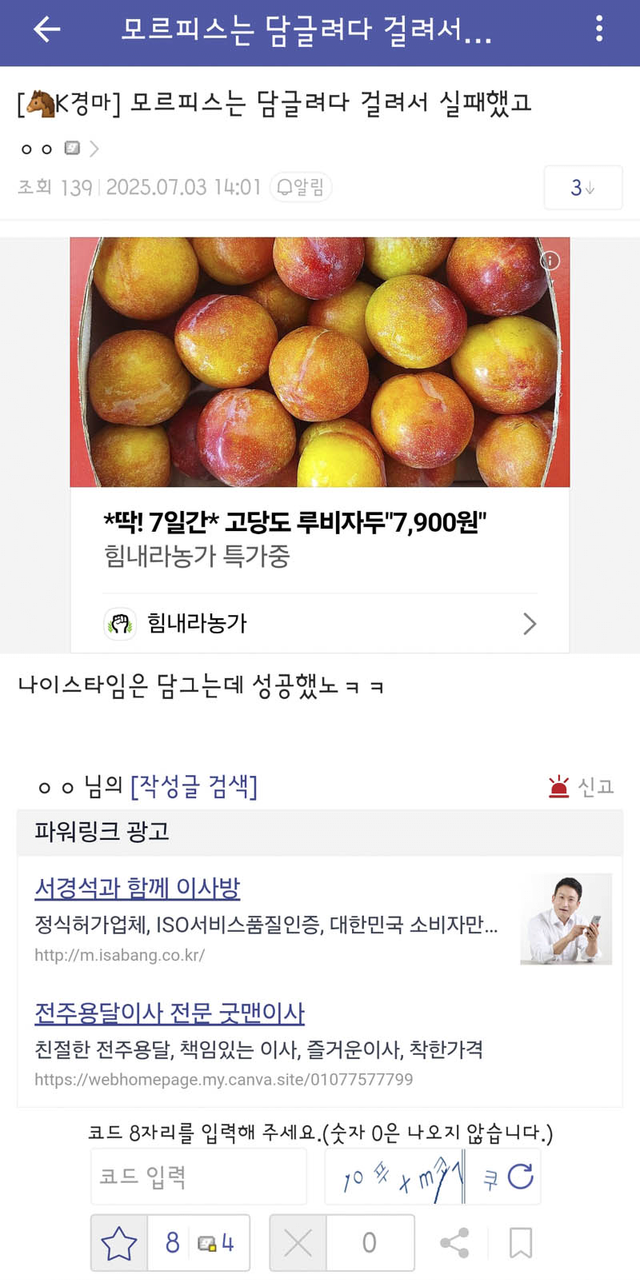
Task: Open the 서경석과 함께 이사방 link
Action: tap(137, 887)
